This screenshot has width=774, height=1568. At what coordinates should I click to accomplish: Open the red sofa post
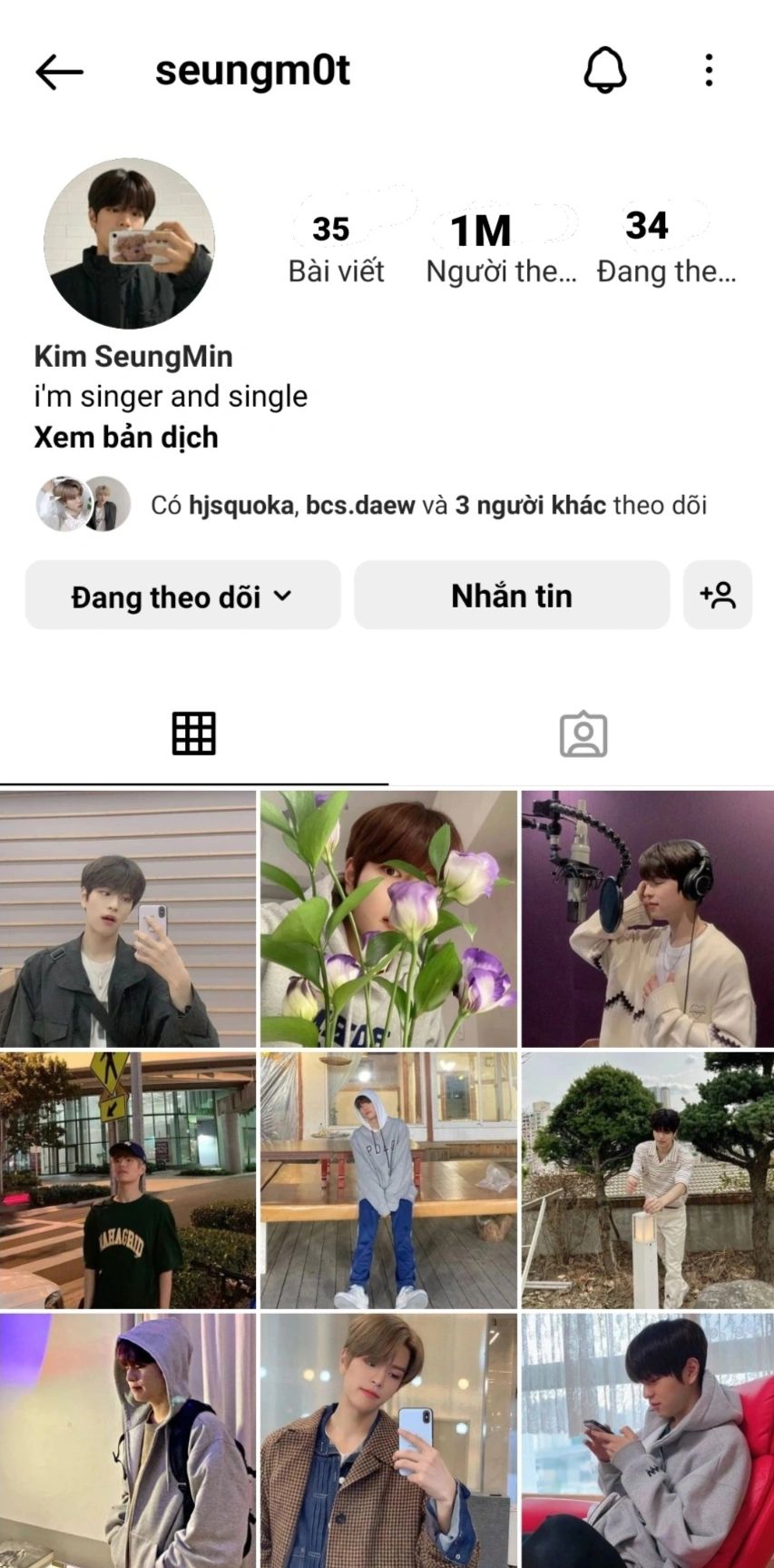pos(647,1440)
